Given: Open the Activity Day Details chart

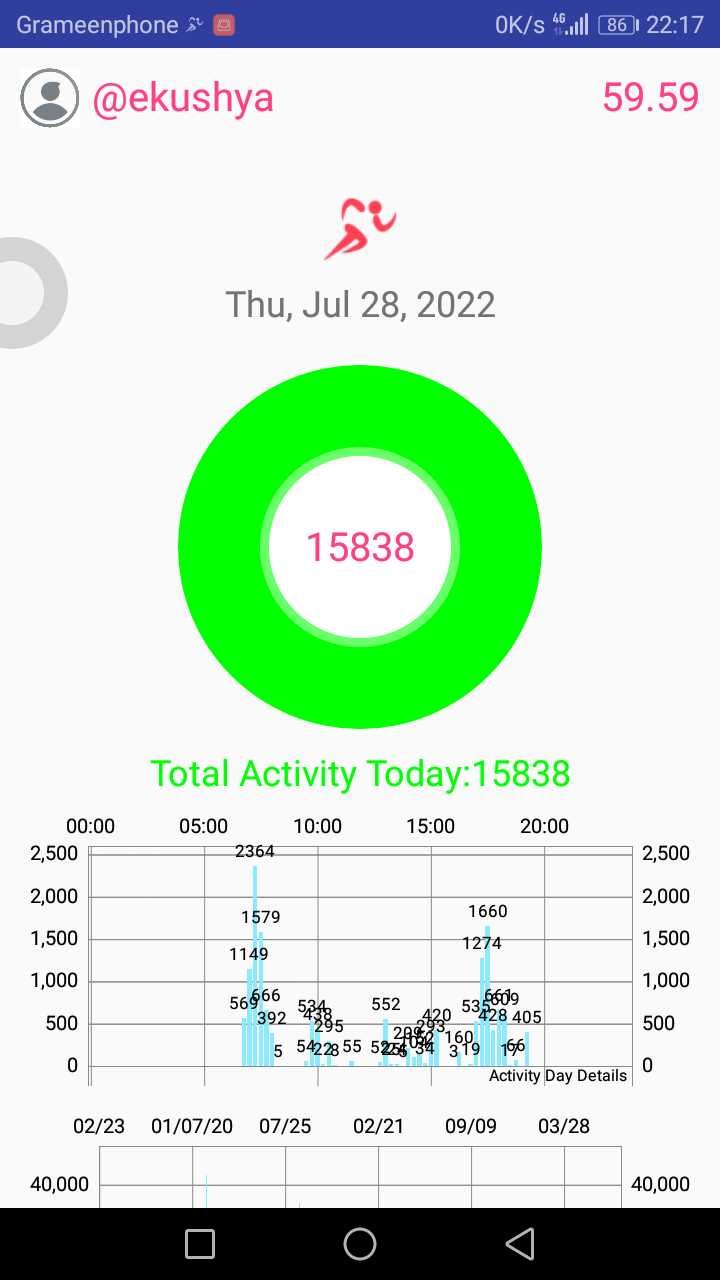Looking at the screenshot, I should coord(360,965).
